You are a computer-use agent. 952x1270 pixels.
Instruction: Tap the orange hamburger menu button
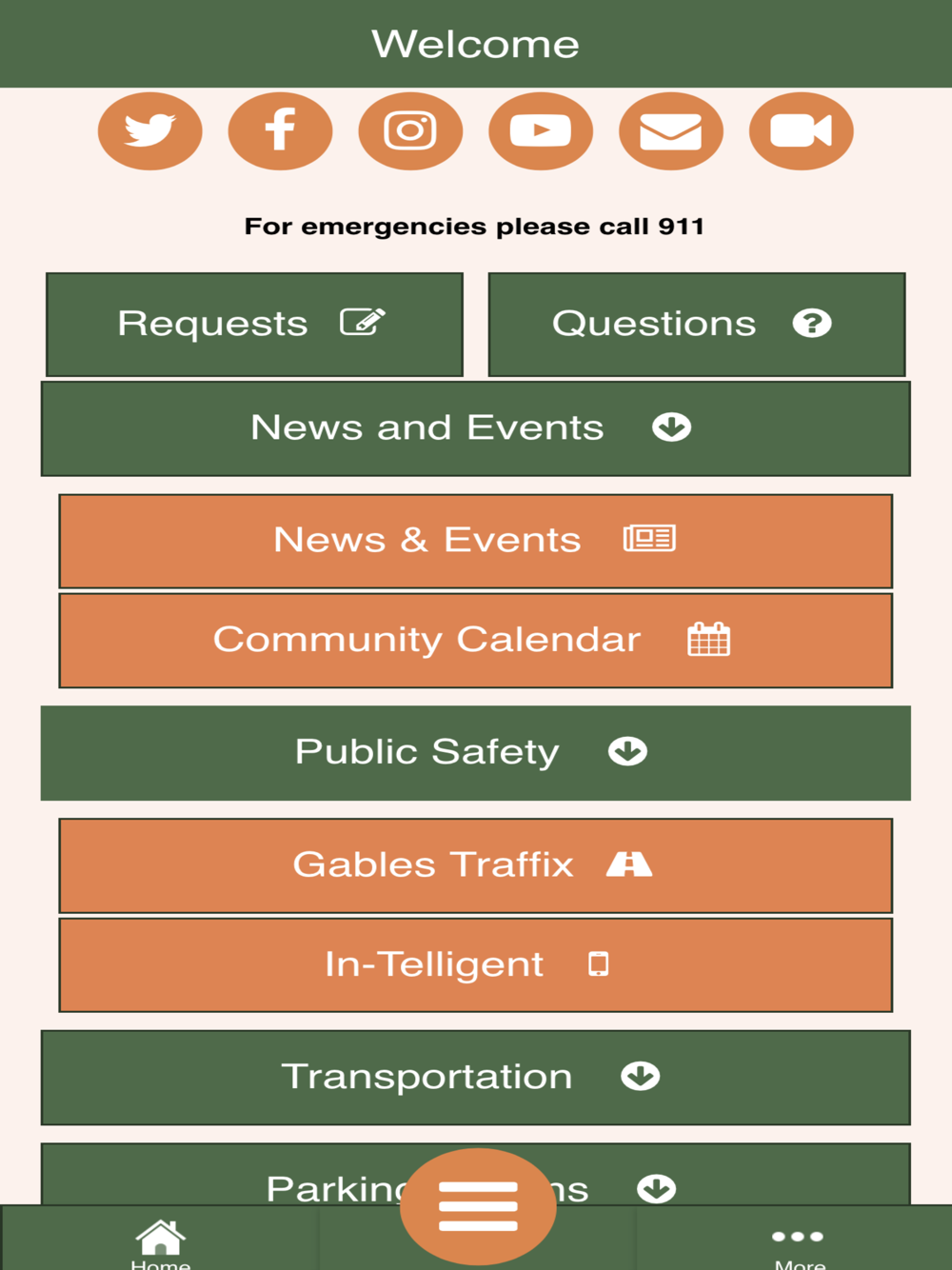[x=478, y=1205]
